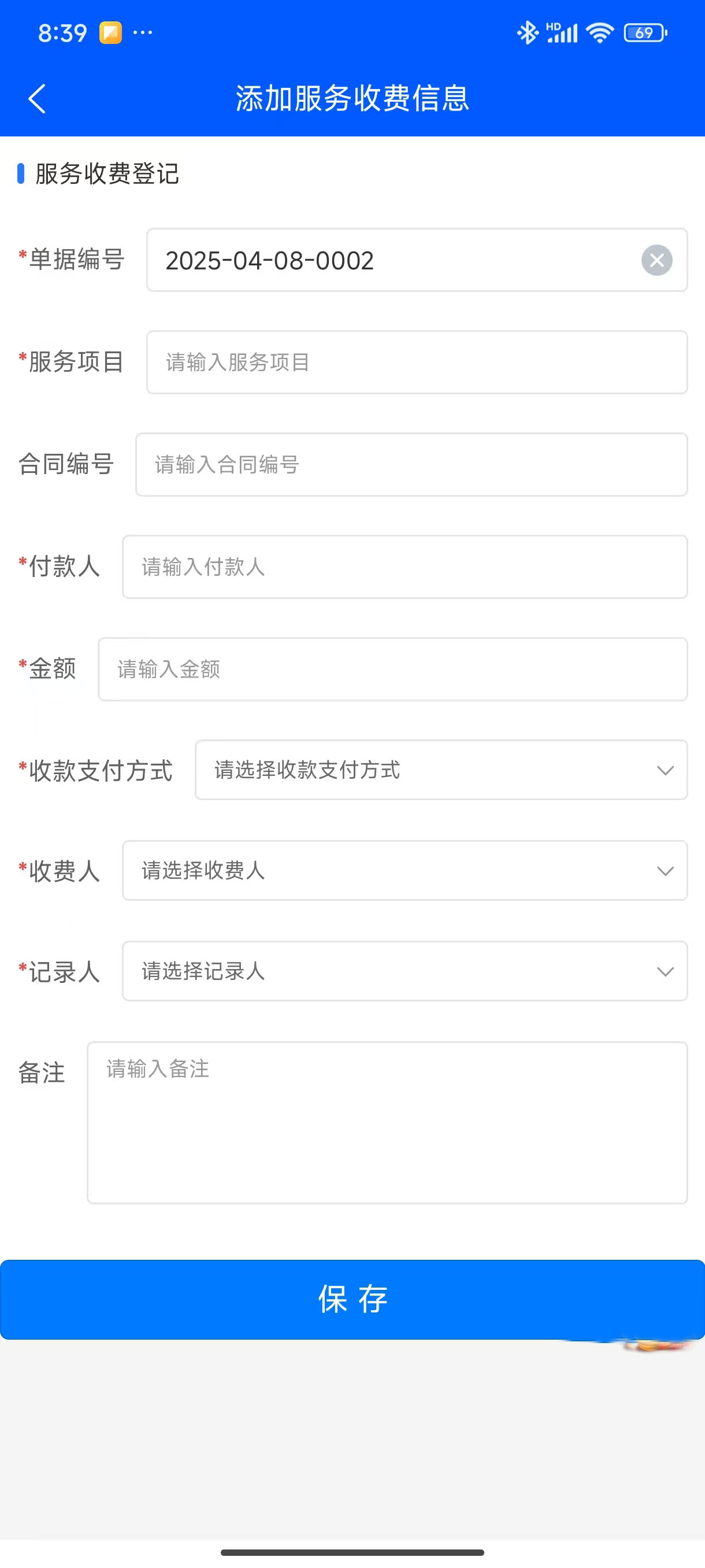This screenshot has width=705, height=1568.
Task: Focus the 服务项目 input field
Action: pos(417,362)
